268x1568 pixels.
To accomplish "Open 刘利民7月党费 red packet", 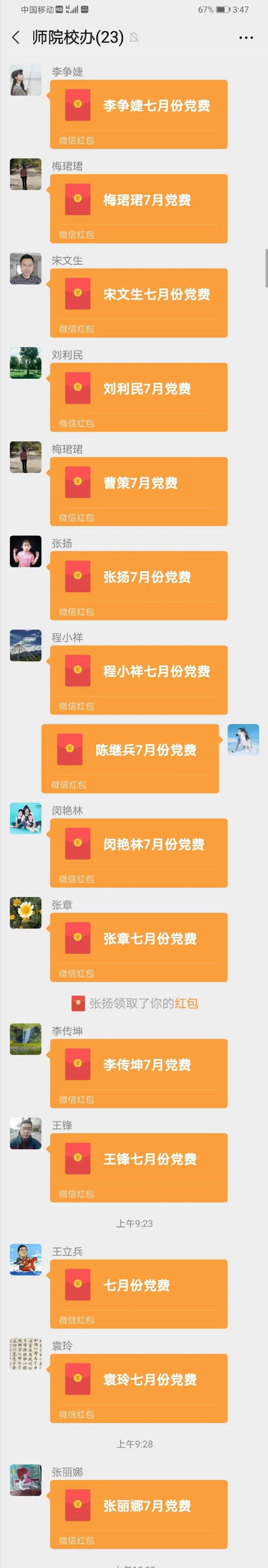I will (139, 390).
